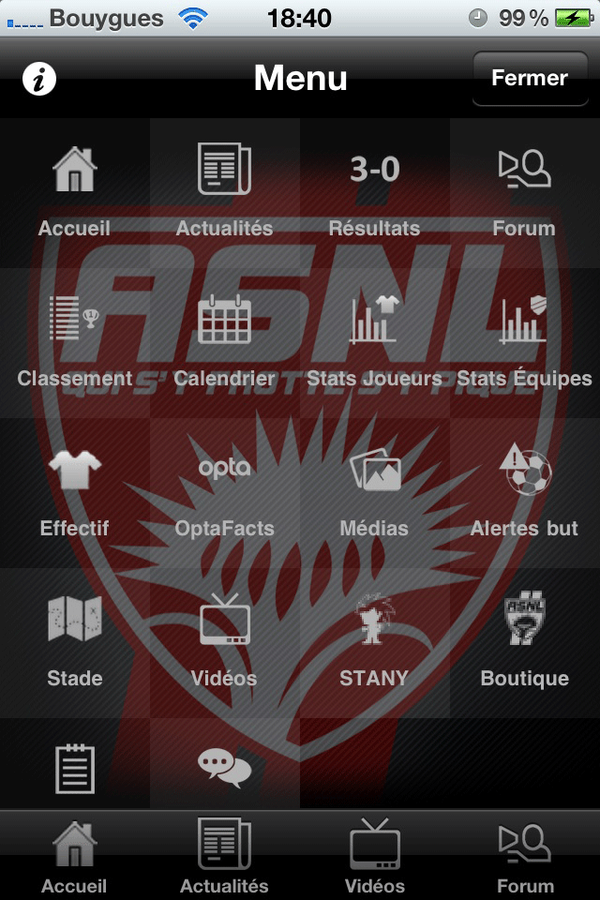600x900 pixels.
Task: Go to Vidéos in the bottom bar
Action: 375,856
